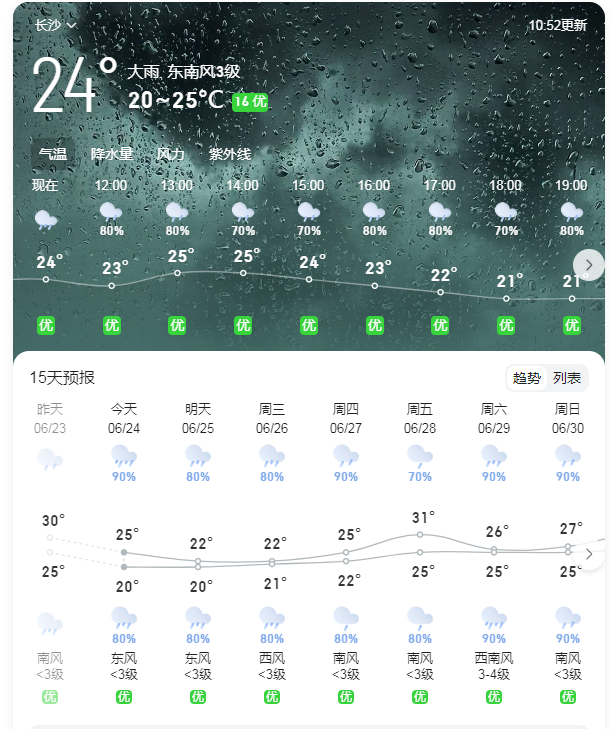616x729 pixels.
Task: Select the 趋势 view for 15-day forecast
Action: point(526,378)
